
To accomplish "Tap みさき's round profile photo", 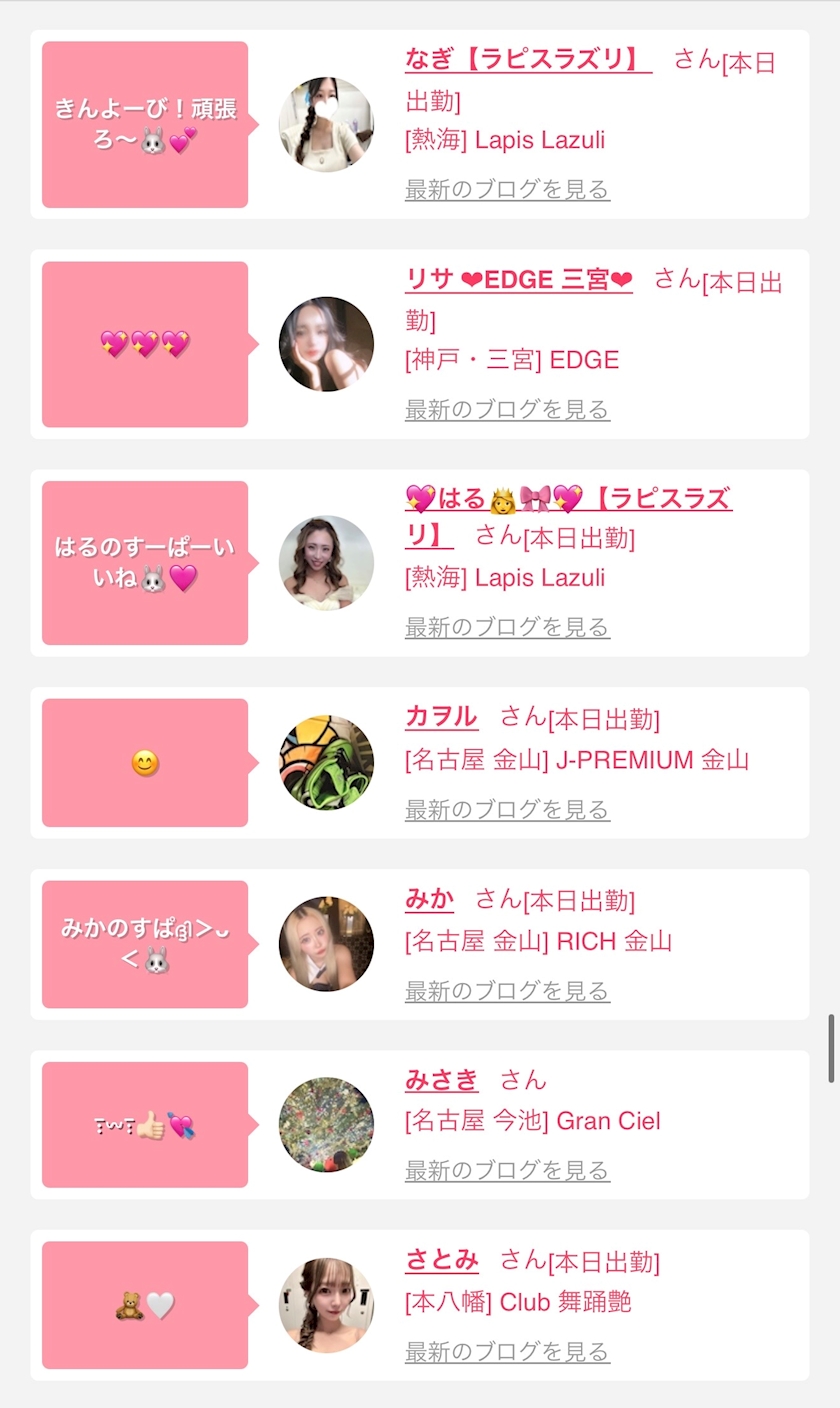I will [326, 1124].
